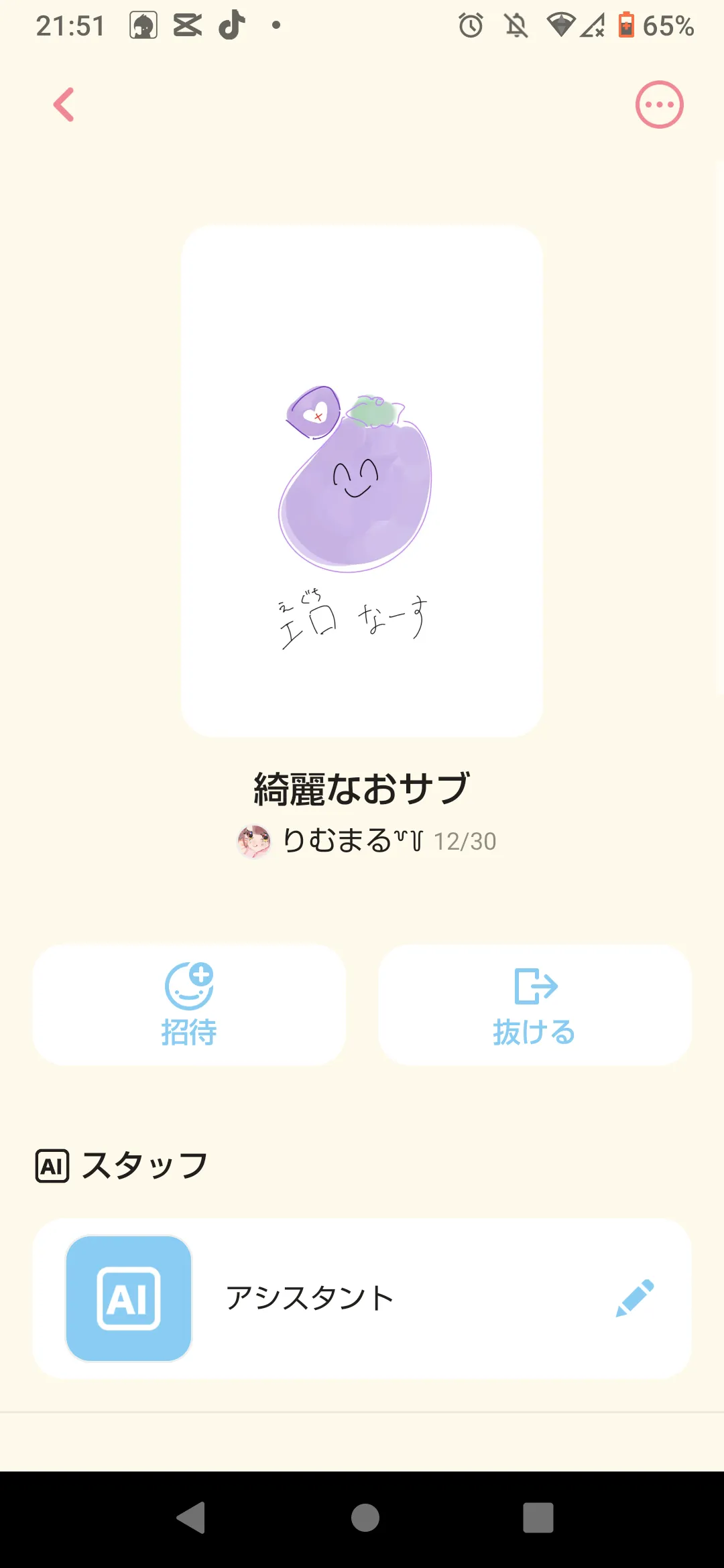Tap the 招待 invite button
Screen dimensions: 724x1568
coord(189,1004)
